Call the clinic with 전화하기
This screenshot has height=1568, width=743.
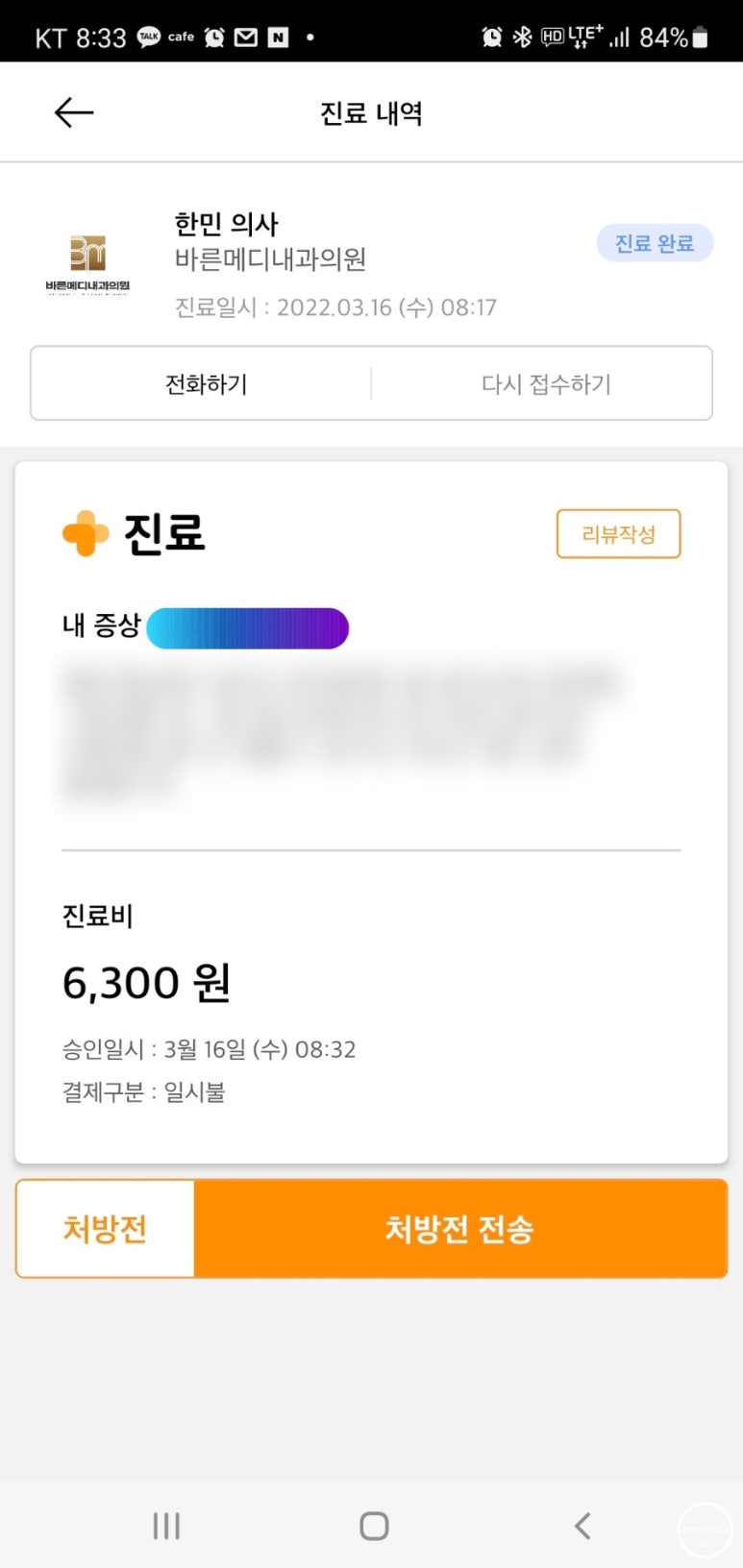click(206, 384)
